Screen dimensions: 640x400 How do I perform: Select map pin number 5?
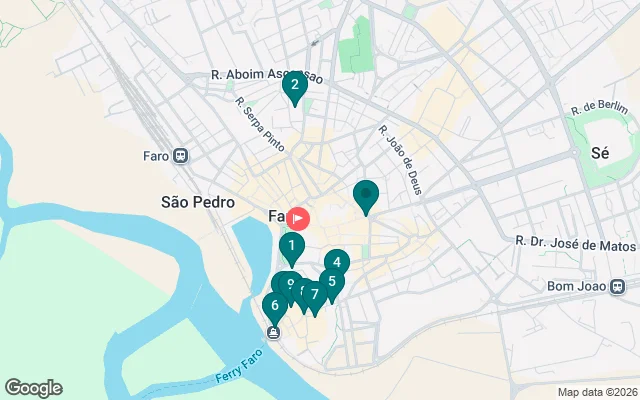click(332, 282)
